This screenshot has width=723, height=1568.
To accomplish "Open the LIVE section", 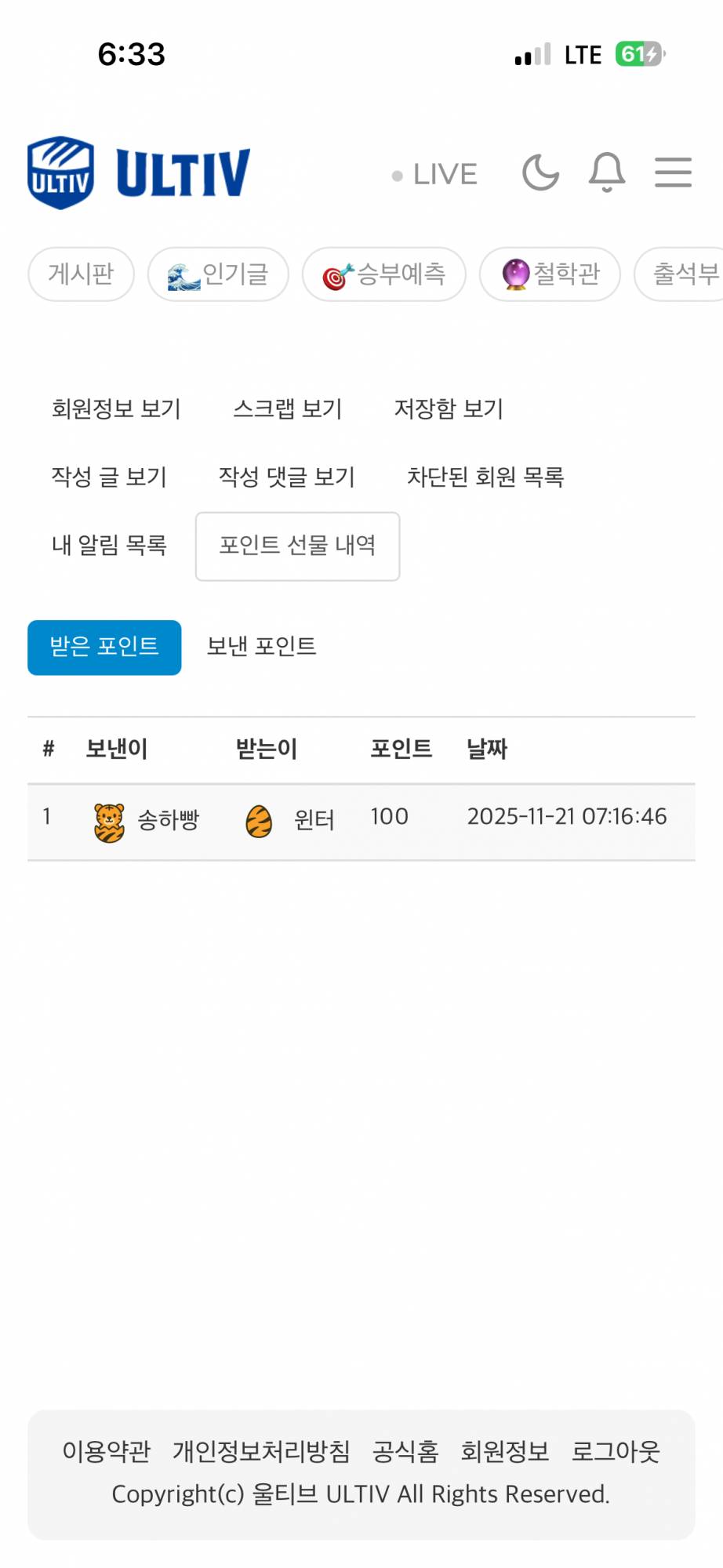I will 435,174.
